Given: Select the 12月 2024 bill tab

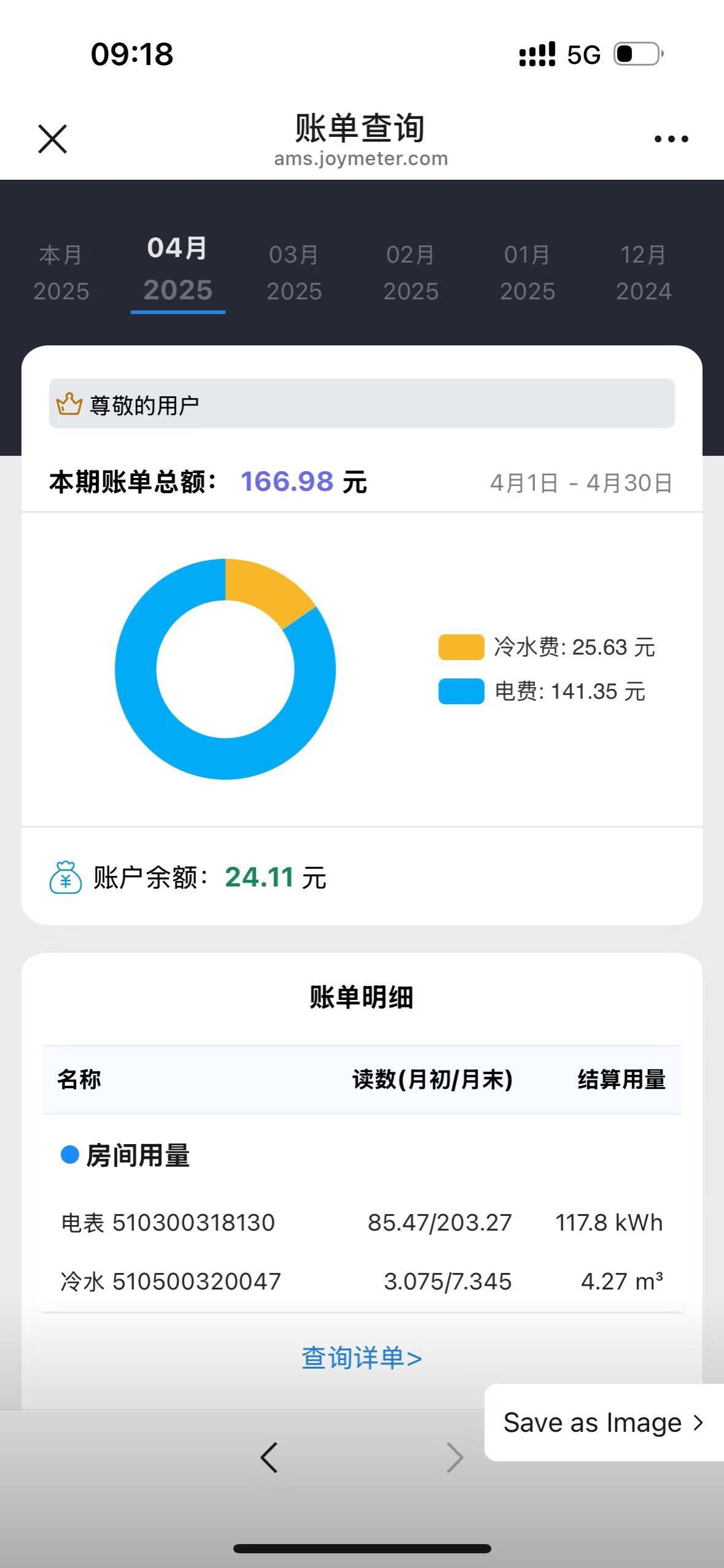Looking at the screenshot, I should click(644, 272).
